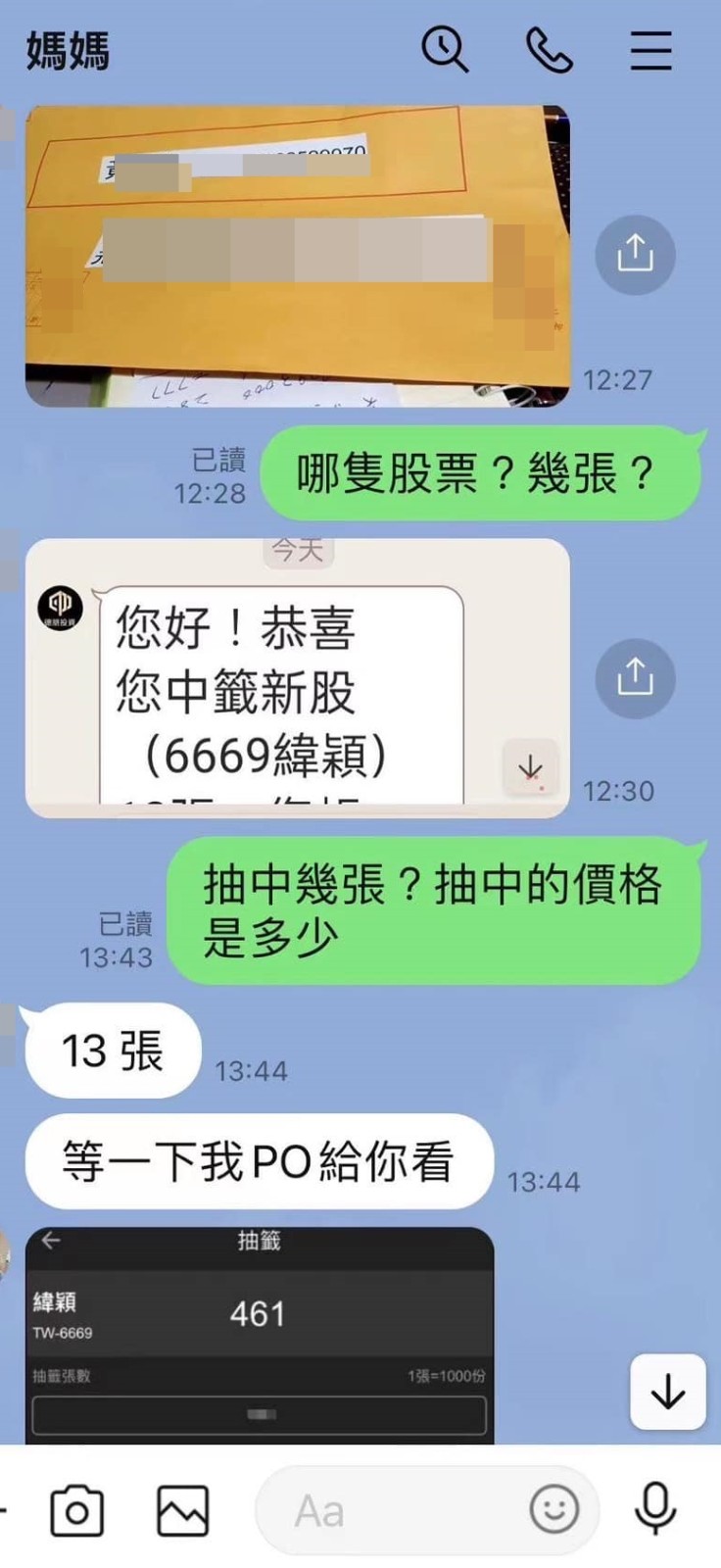The image size is (721, 1568).
Task: Open the envelope photo sent at 12:27
Action: tap(297, 256)
